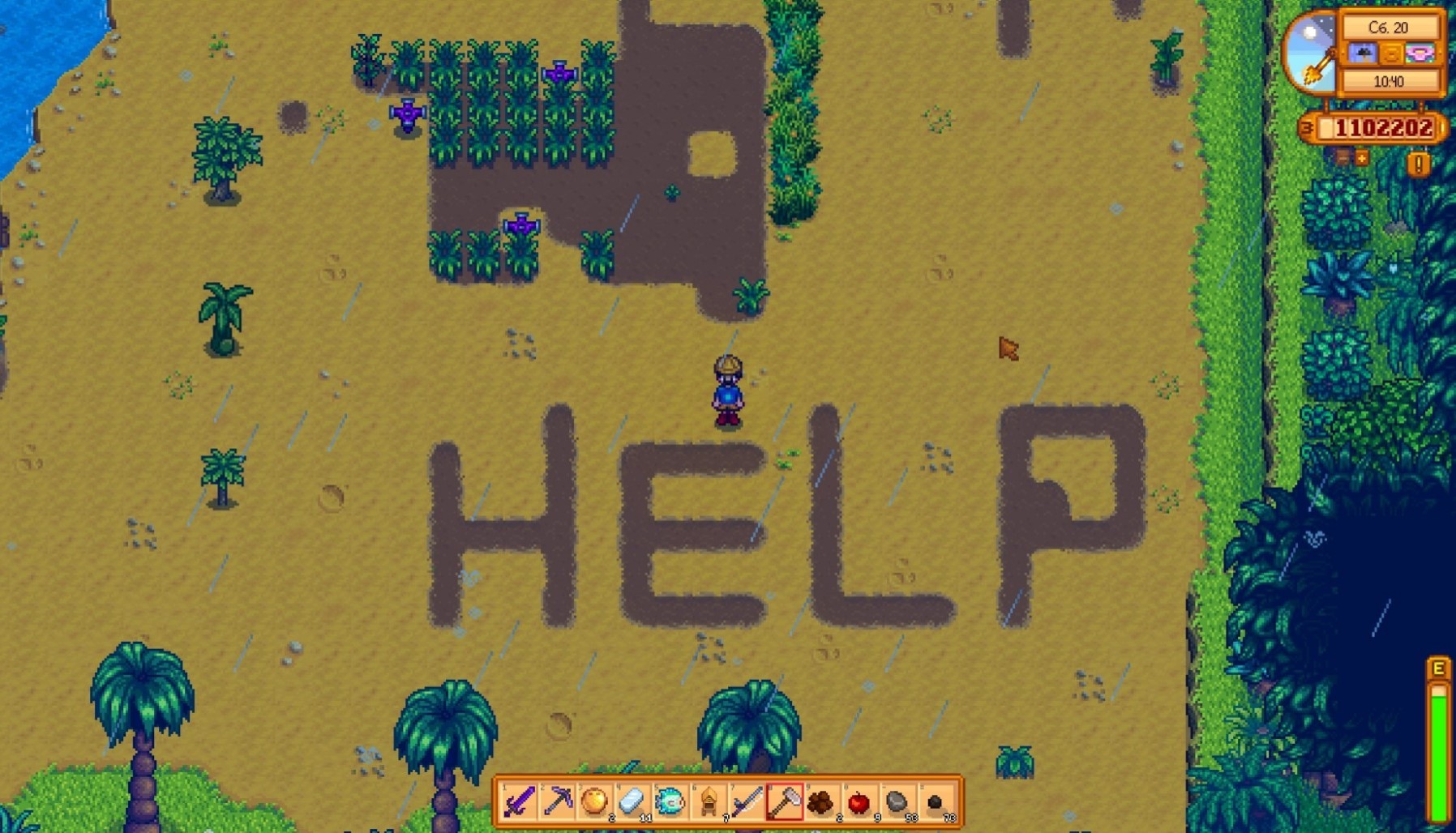
Task: Pick the refined quartz stack of 11
Action: [x=632, y=801]
